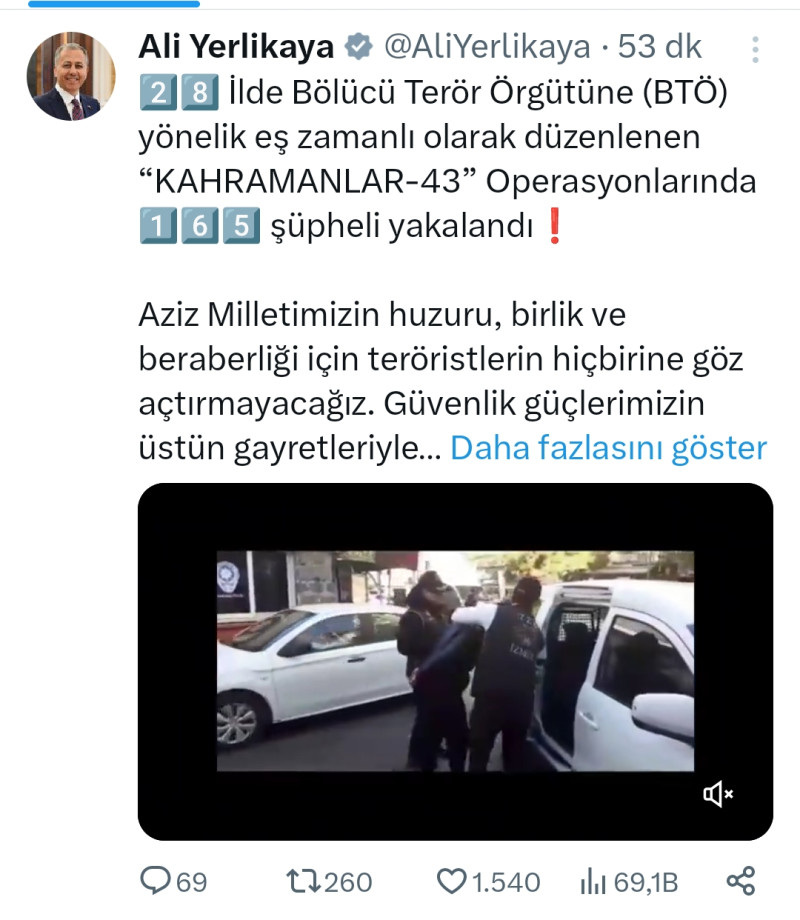Play the embedded police operation video
800x920 pixels.
(x=455, y=660)
